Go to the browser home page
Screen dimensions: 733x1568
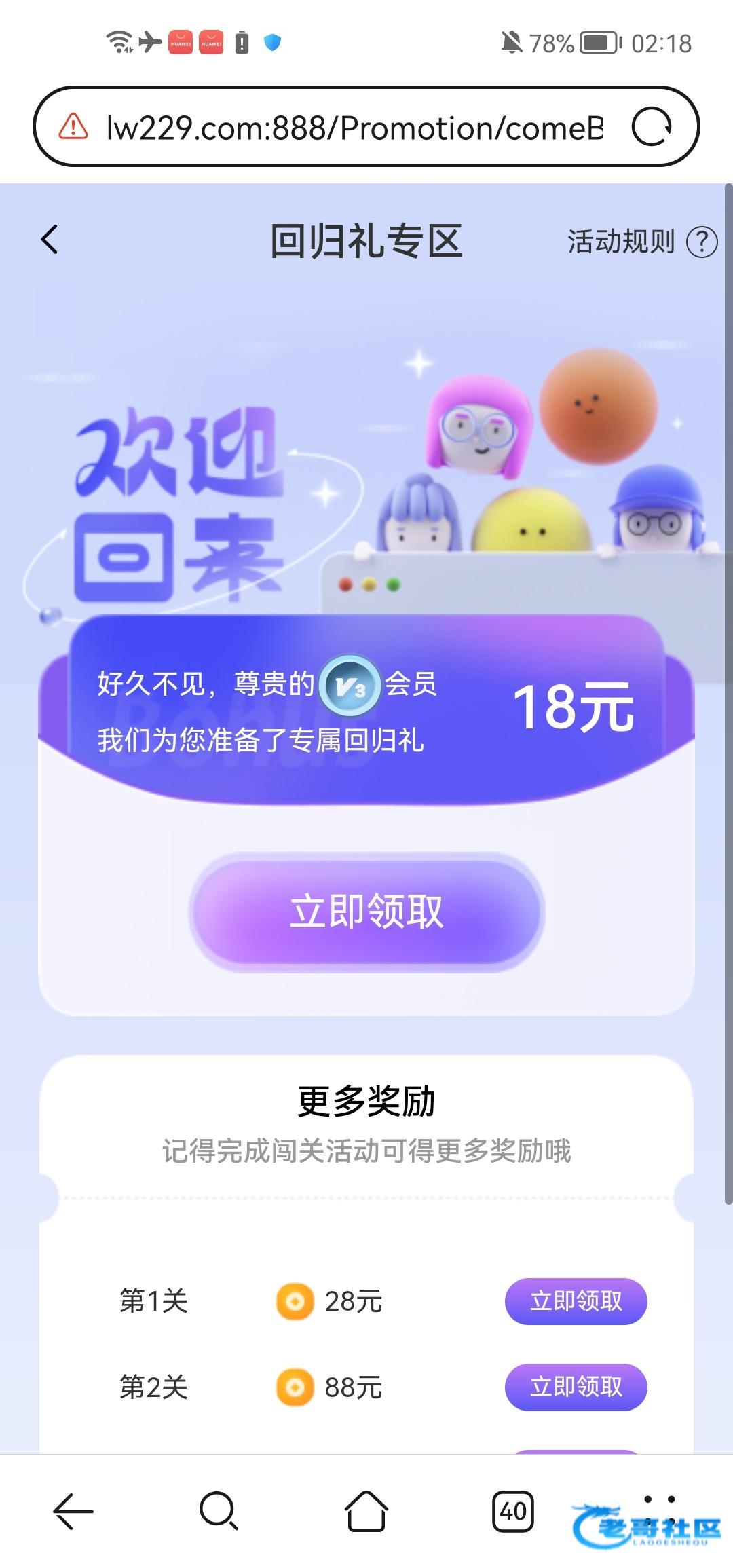[366, 1511]
